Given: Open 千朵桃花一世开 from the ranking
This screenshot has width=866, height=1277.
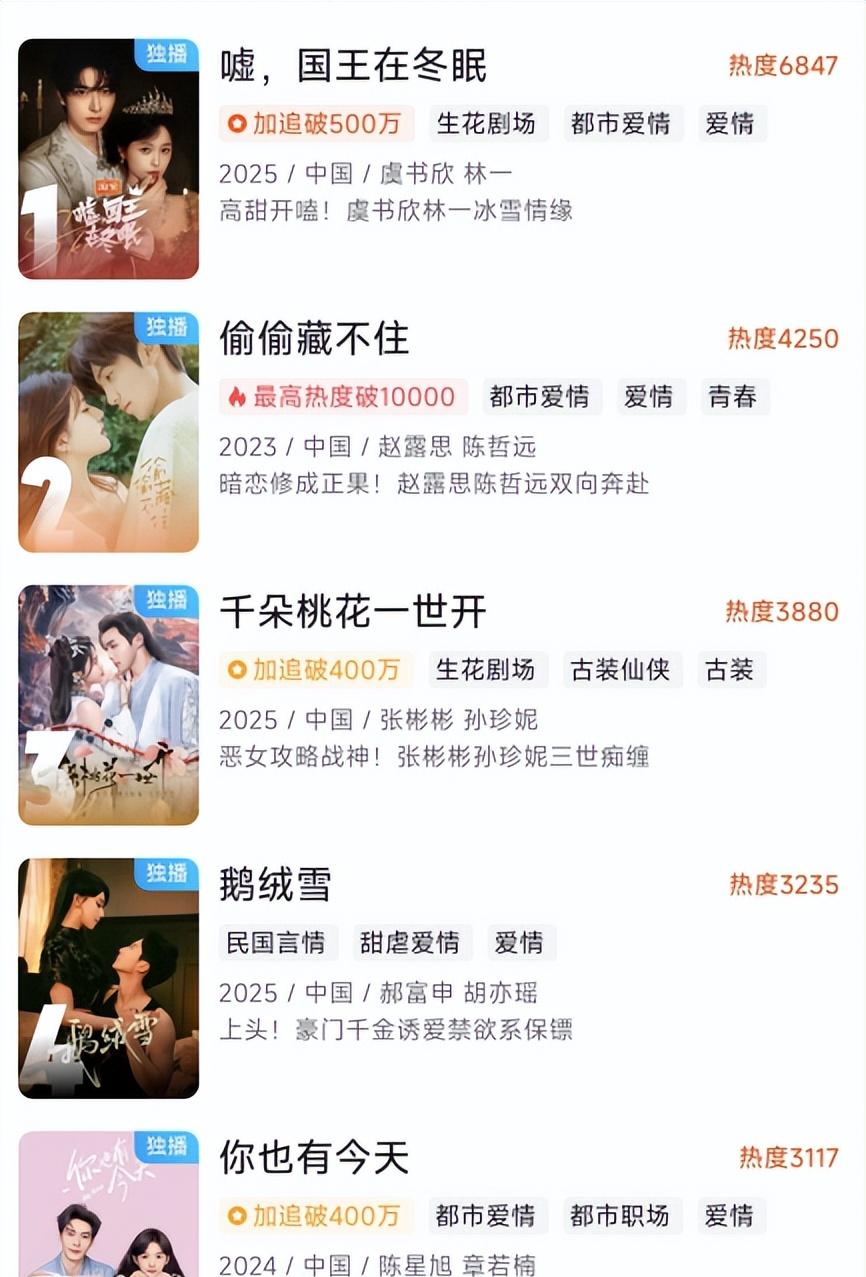Looking at the screenshot, I should 353,612.
